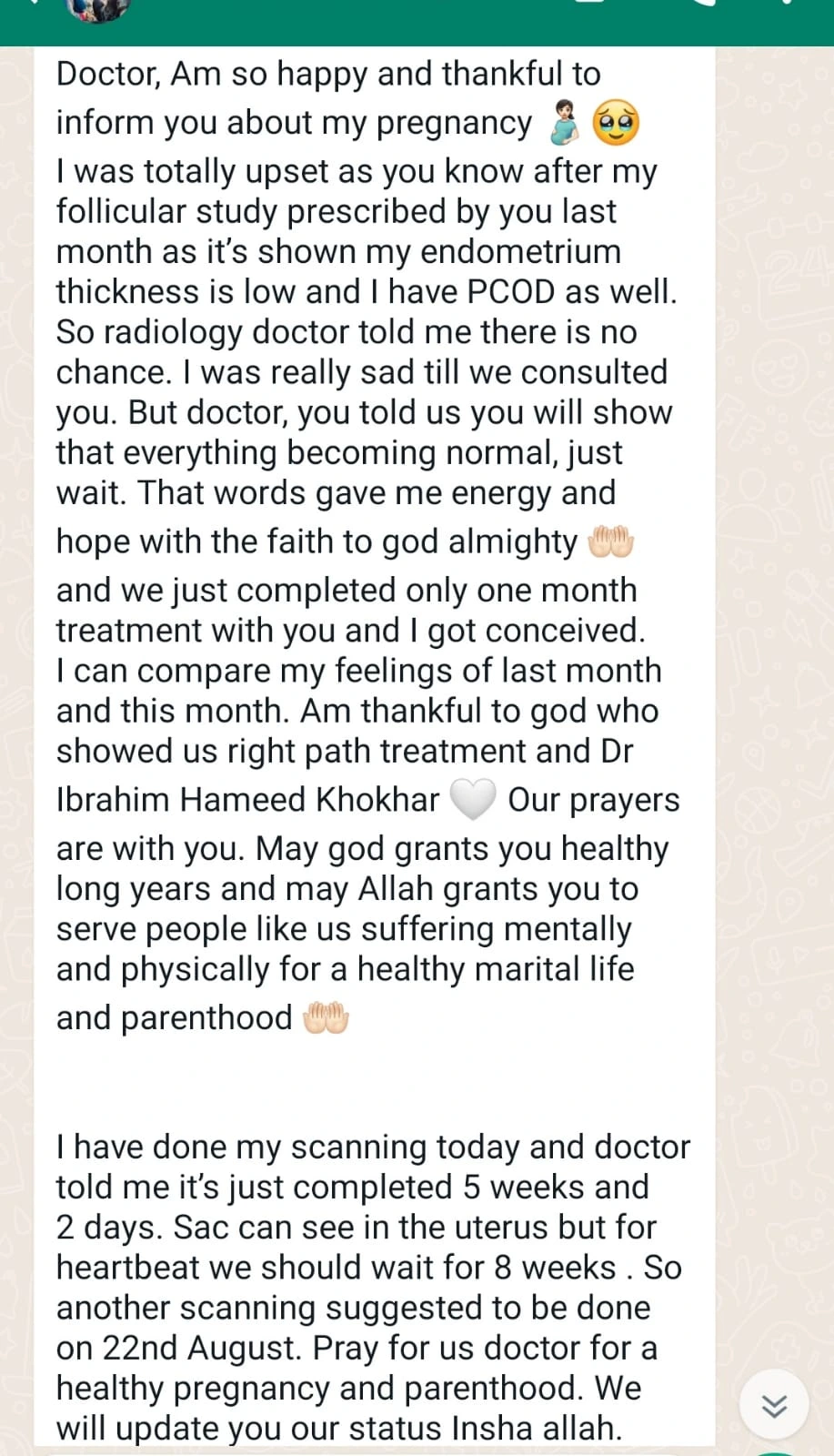Jump to the latest message with the down-arrow button

click(774, 1406)
